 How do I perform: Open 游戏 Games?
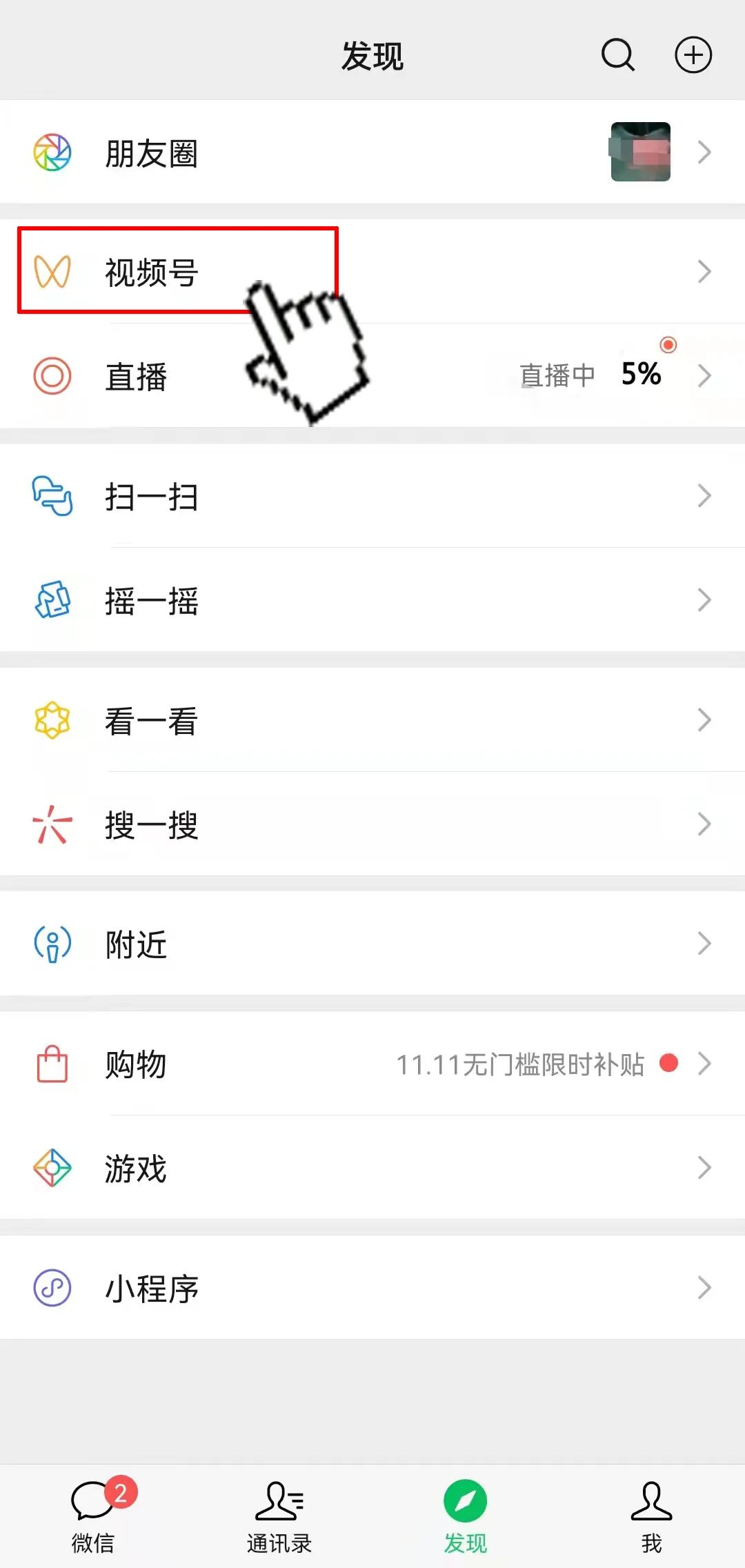coord(136,1168)
